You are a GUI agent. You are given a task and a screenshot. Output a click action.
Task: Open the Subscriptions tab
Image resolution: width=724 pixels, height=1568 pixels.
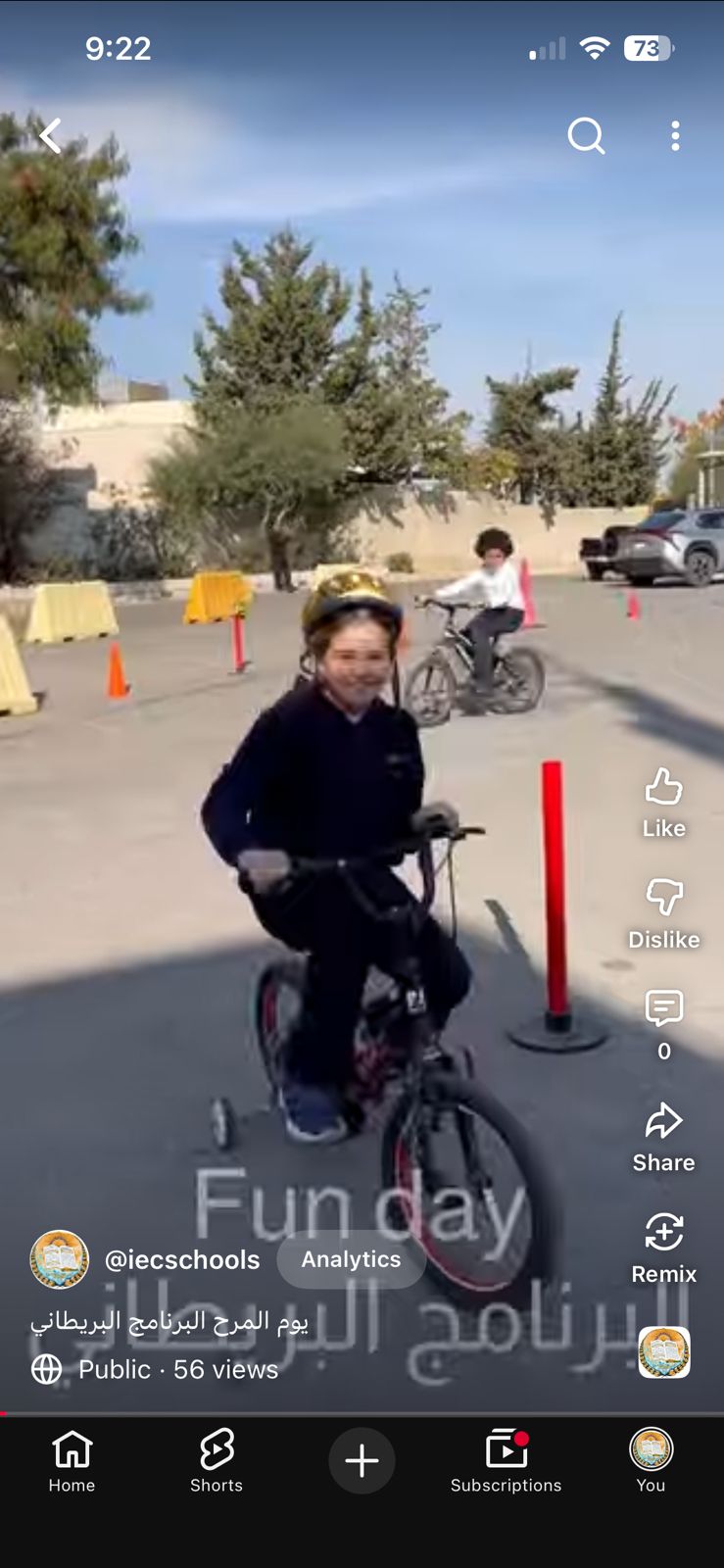click(506, 1460)
